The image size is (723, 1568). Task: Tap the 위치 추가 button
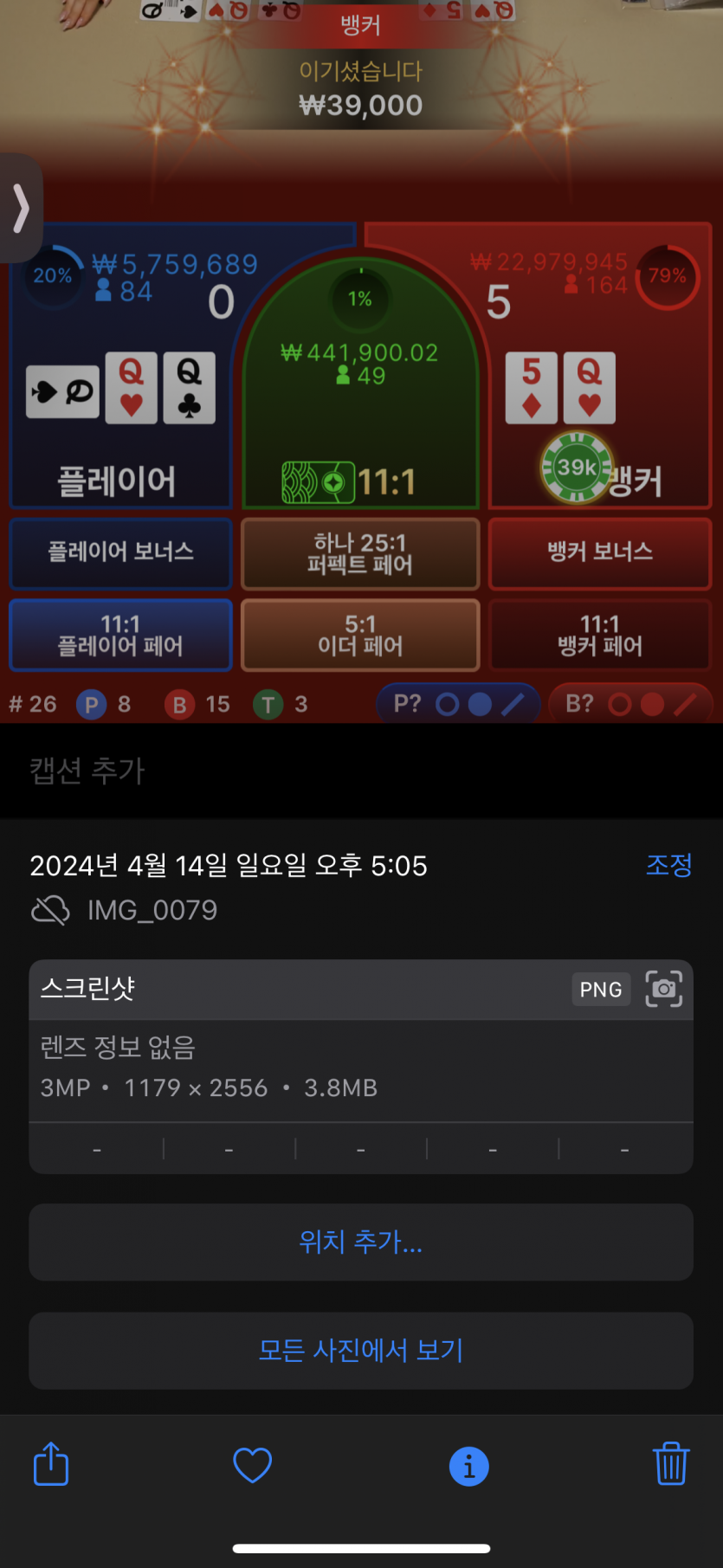click(361, 1242)
